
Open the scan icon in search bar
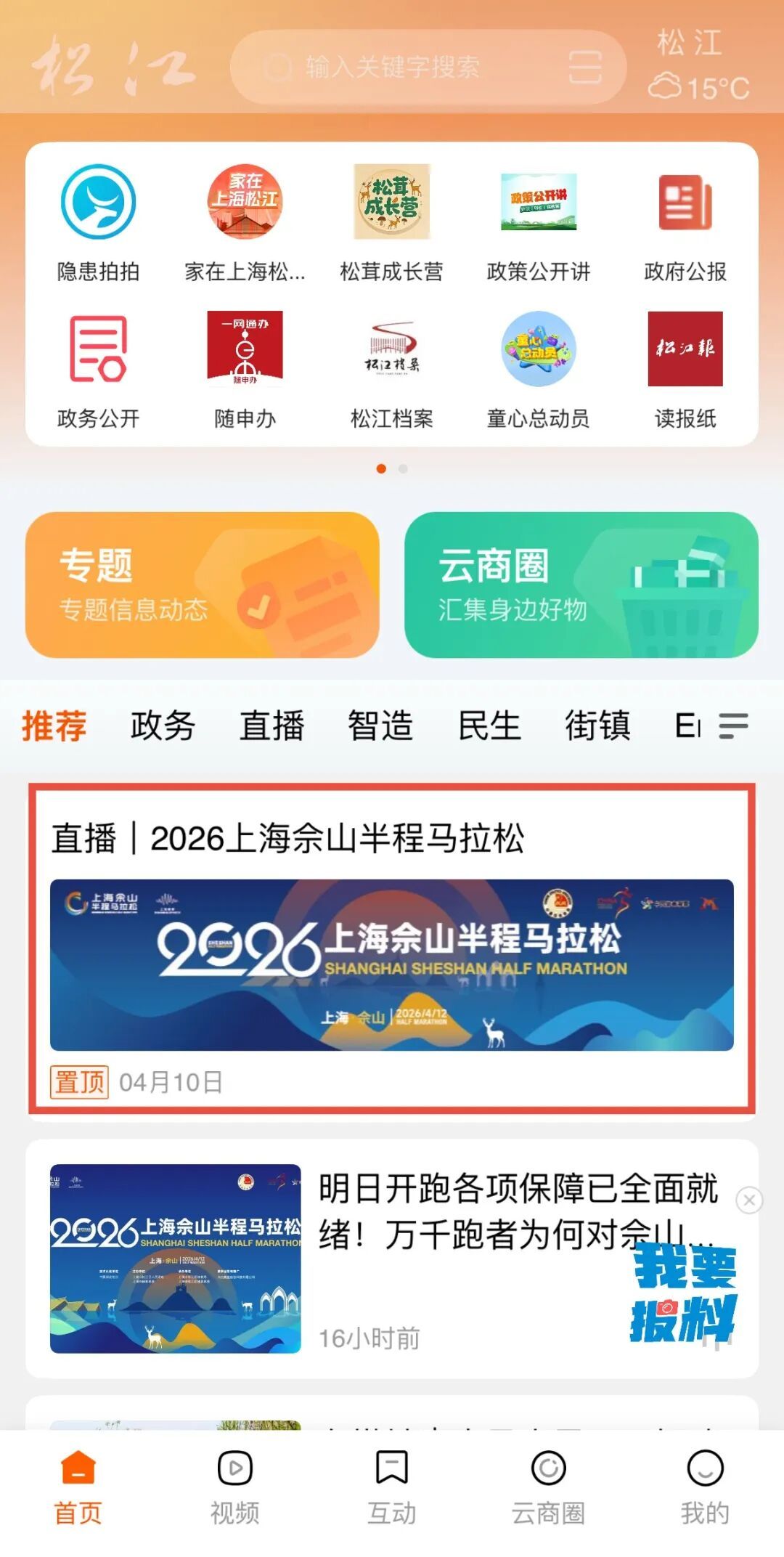pos(584,68)
